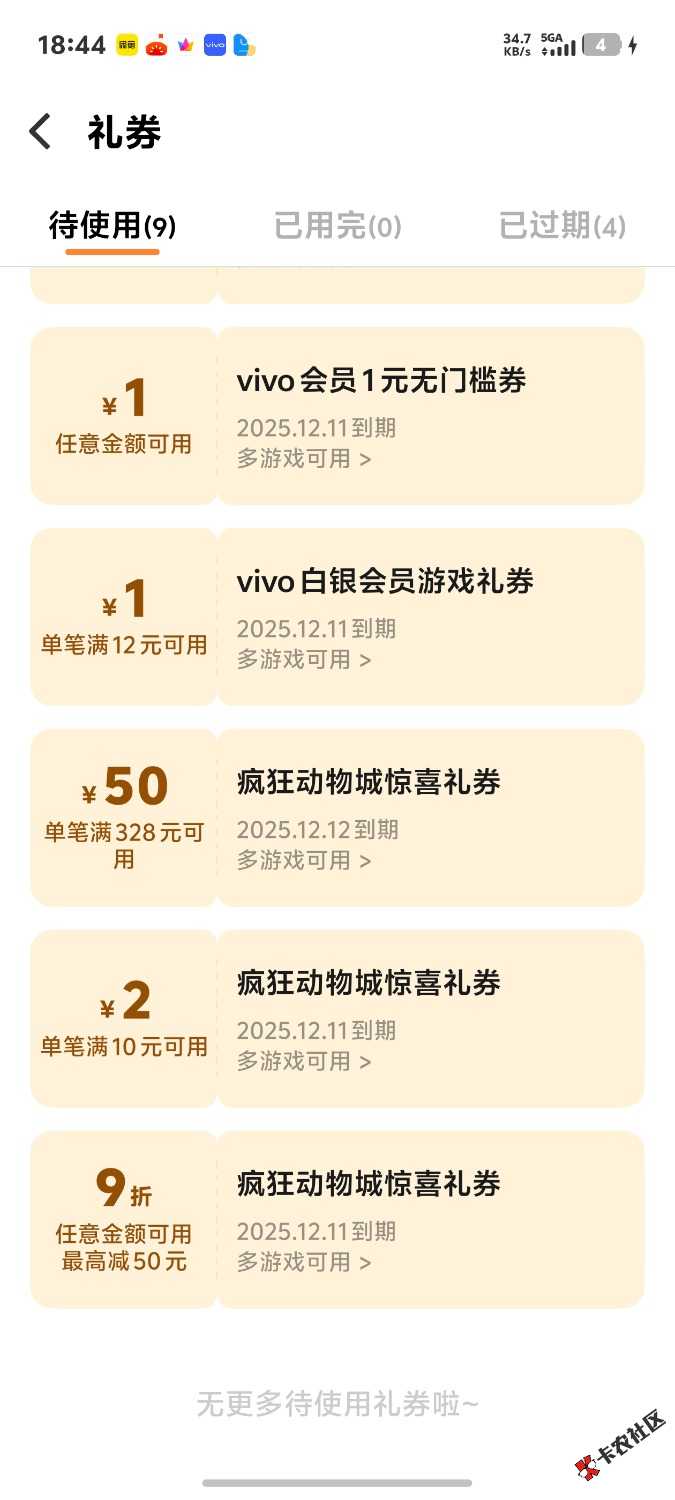The height and width of the screenshot is (1500, 675).
Task: Select the 待使用 tab
Action: pyautogui.click(x=112, y=227)
